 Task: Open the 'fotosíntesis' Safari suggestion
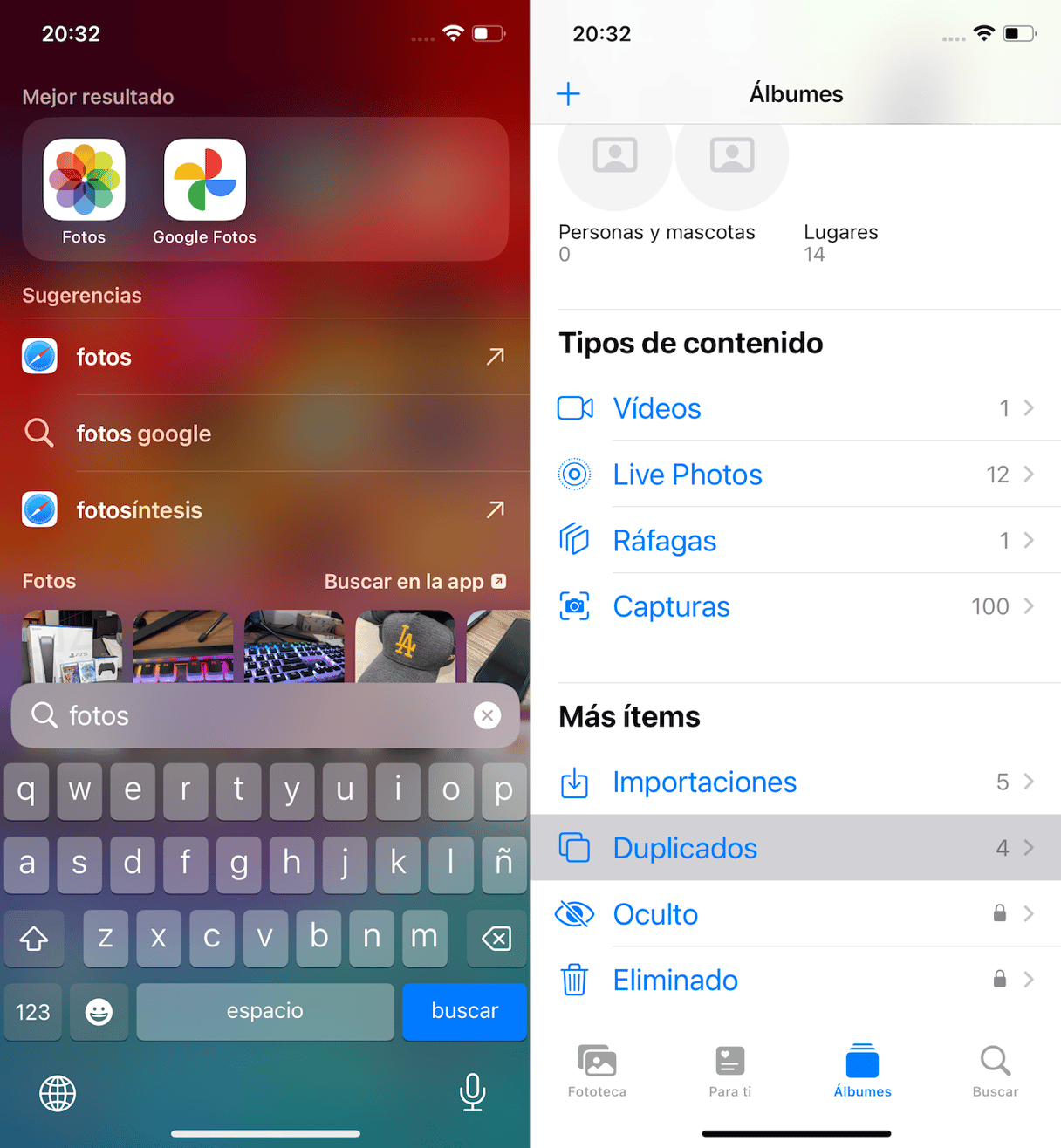coord(140,510)
